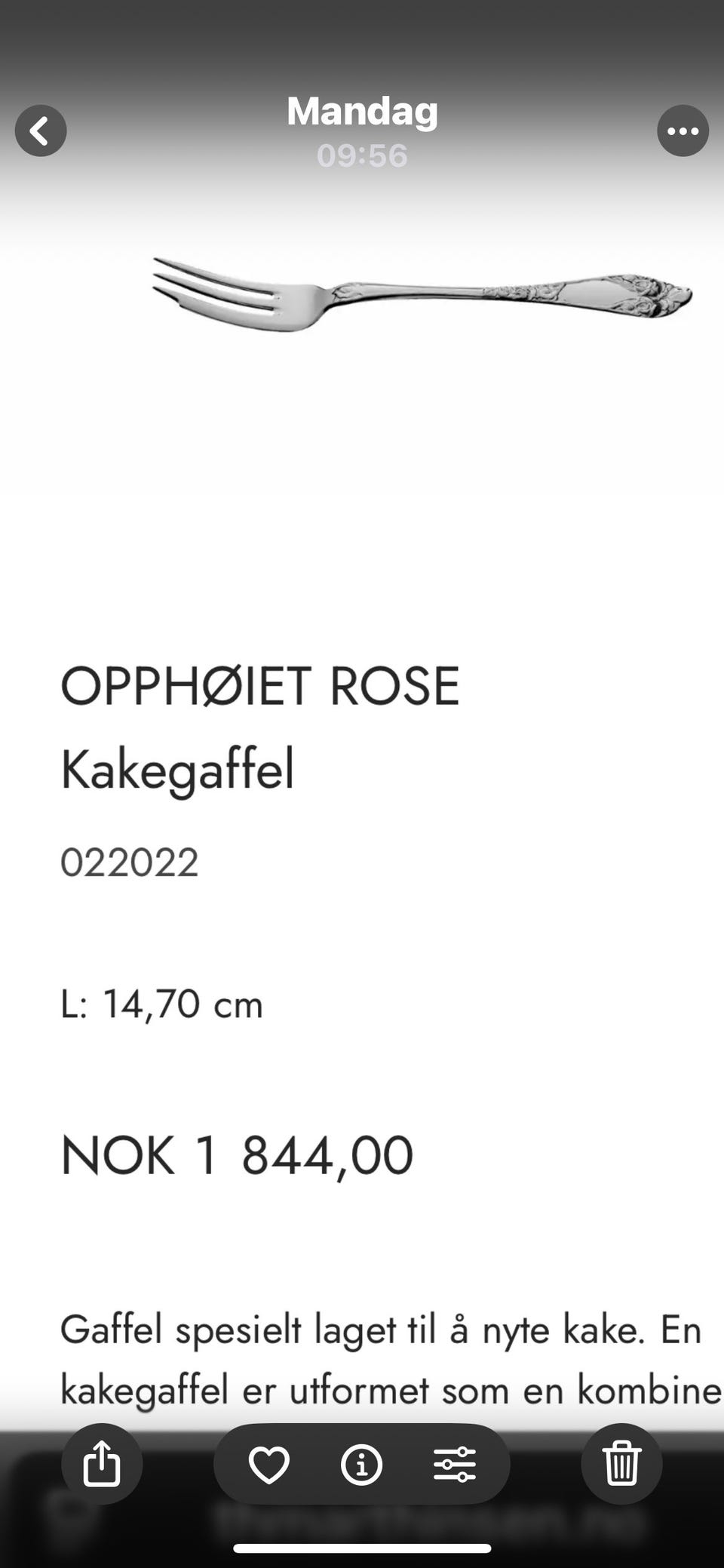724x1568 pixels.
Task: Tap the Mandag date header
Action: click(x=362, y=109)
